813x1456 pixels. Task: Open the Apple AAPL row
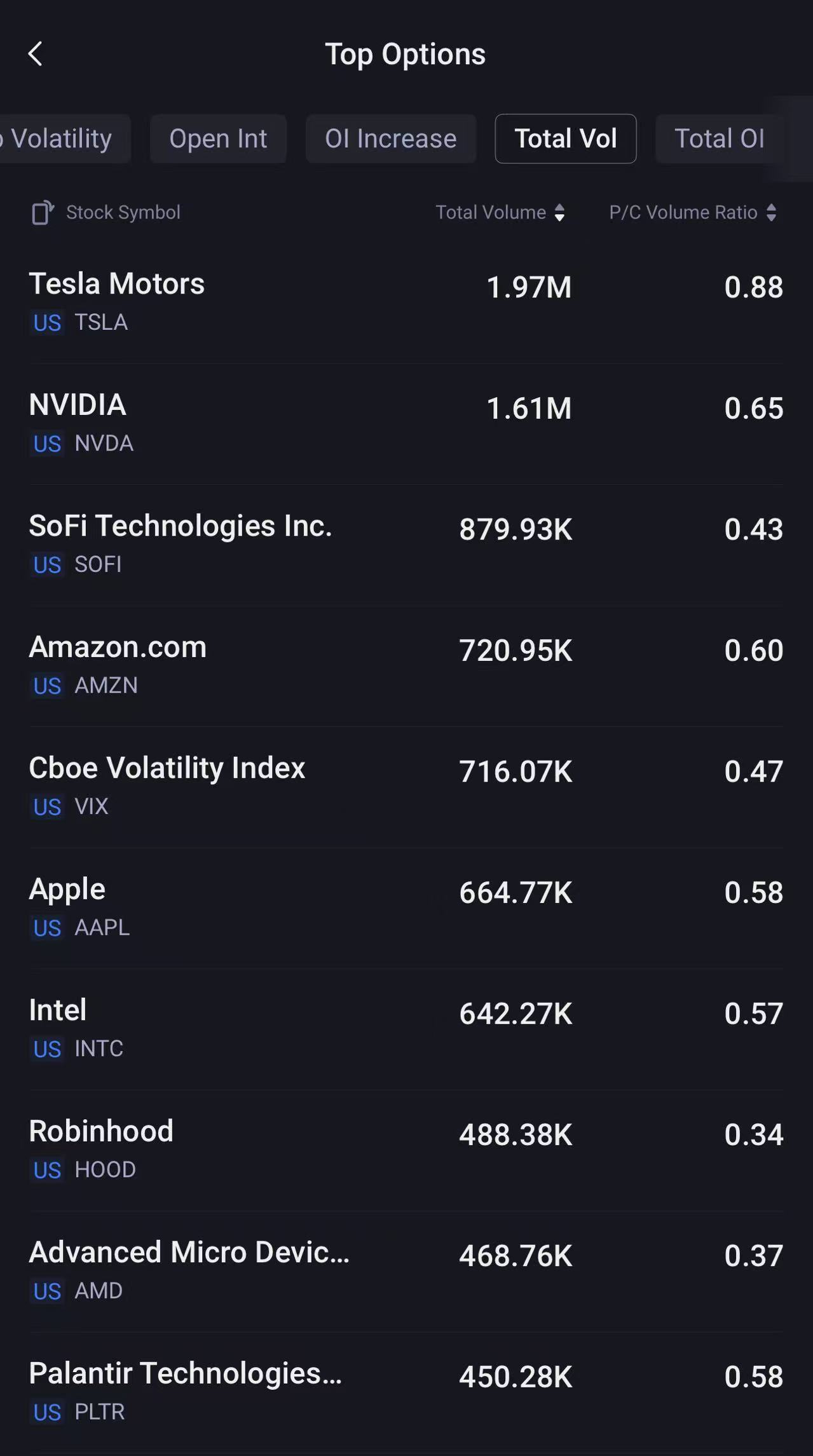click(x=406, y=908)
